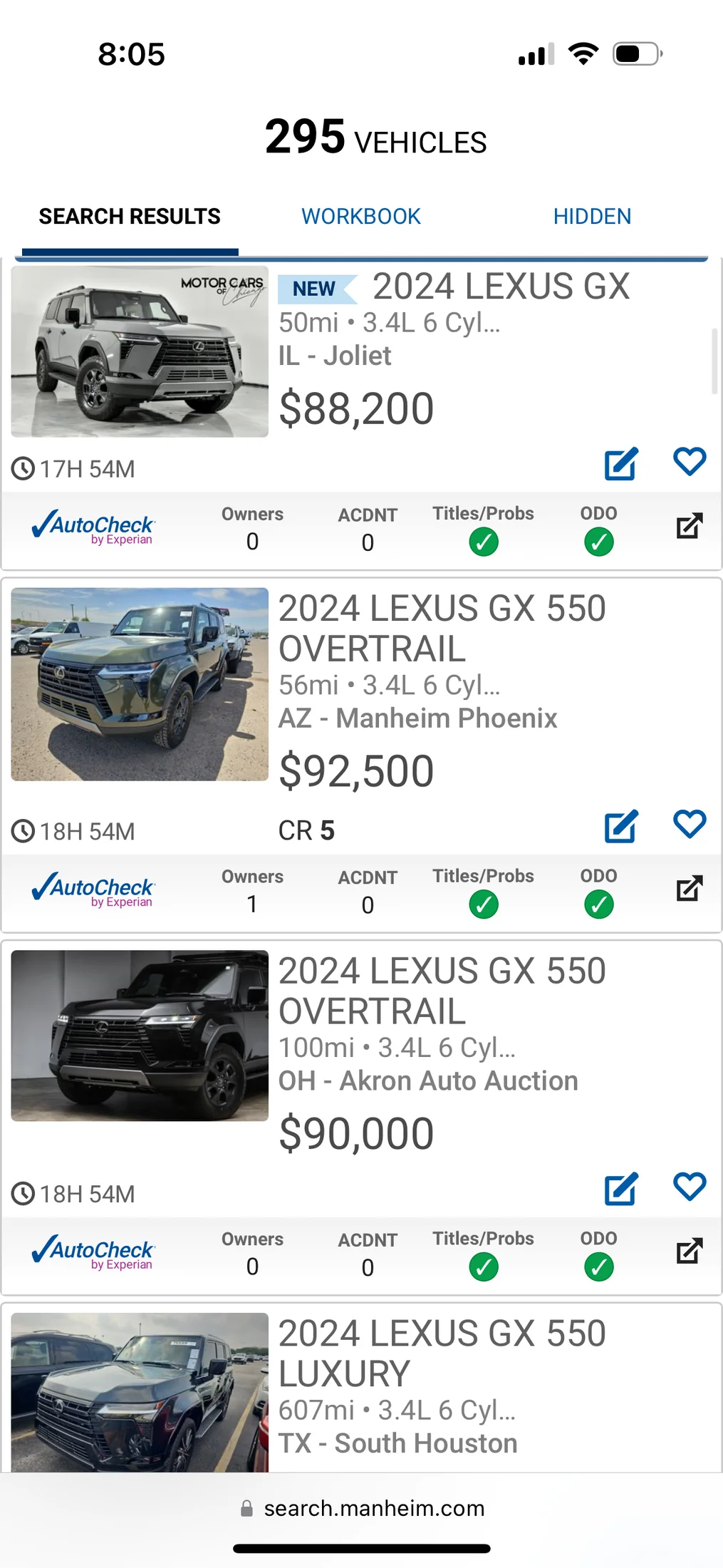Open the GX 550 Overtrail at Akron Auto Auction
Viewport: 723px width, 1568px height.
click(442, 991)
